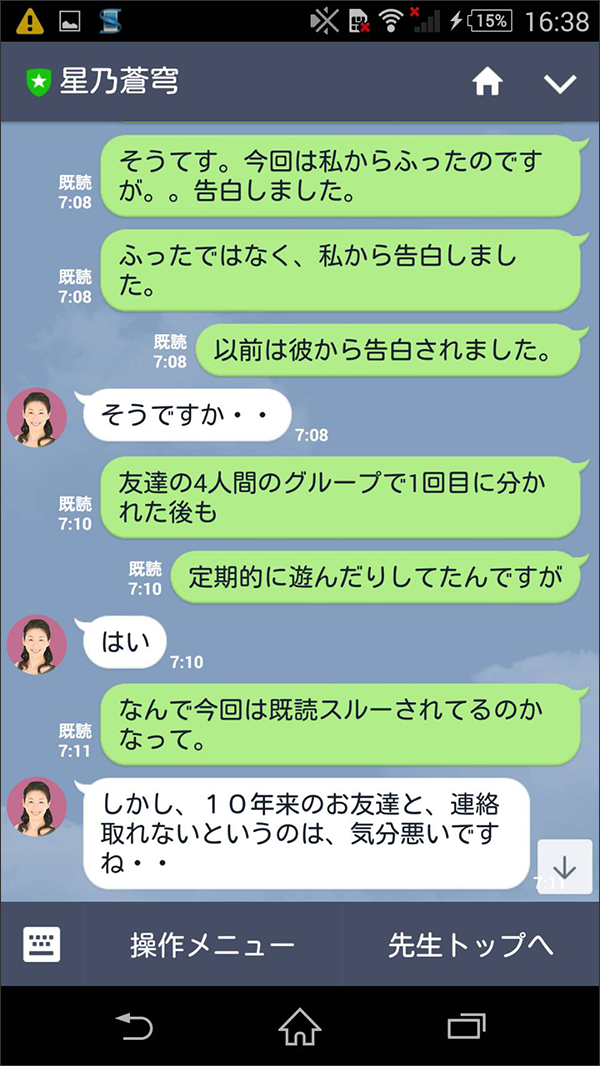Open recent apps from the navigation bar
This screenshot has width=600, height=1066.
coord(466,1025)
